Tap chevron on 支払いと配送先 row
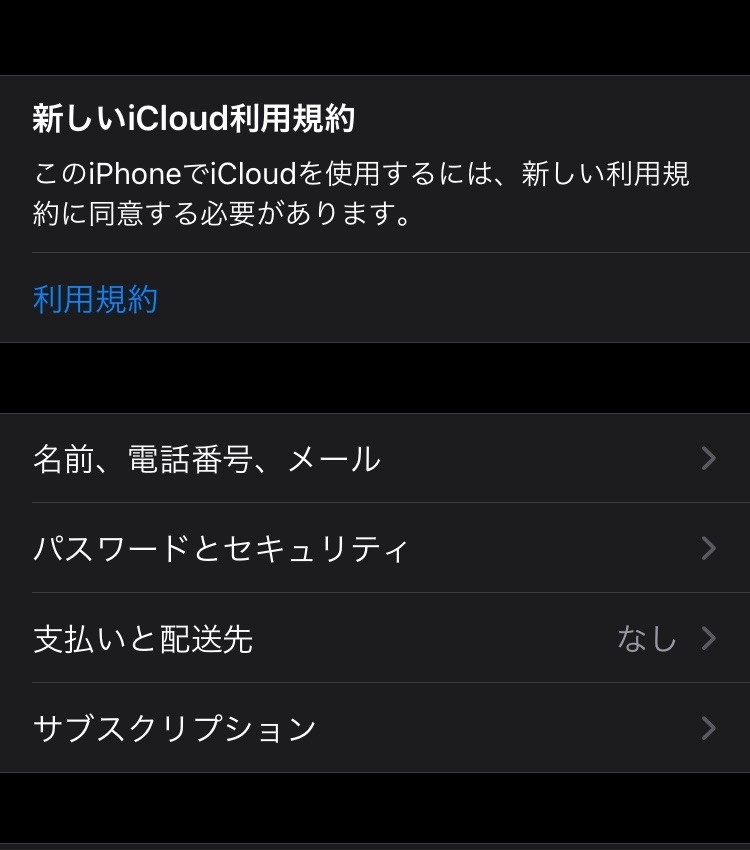This screenshot has height=850, width=750. [x=709, y=638]
